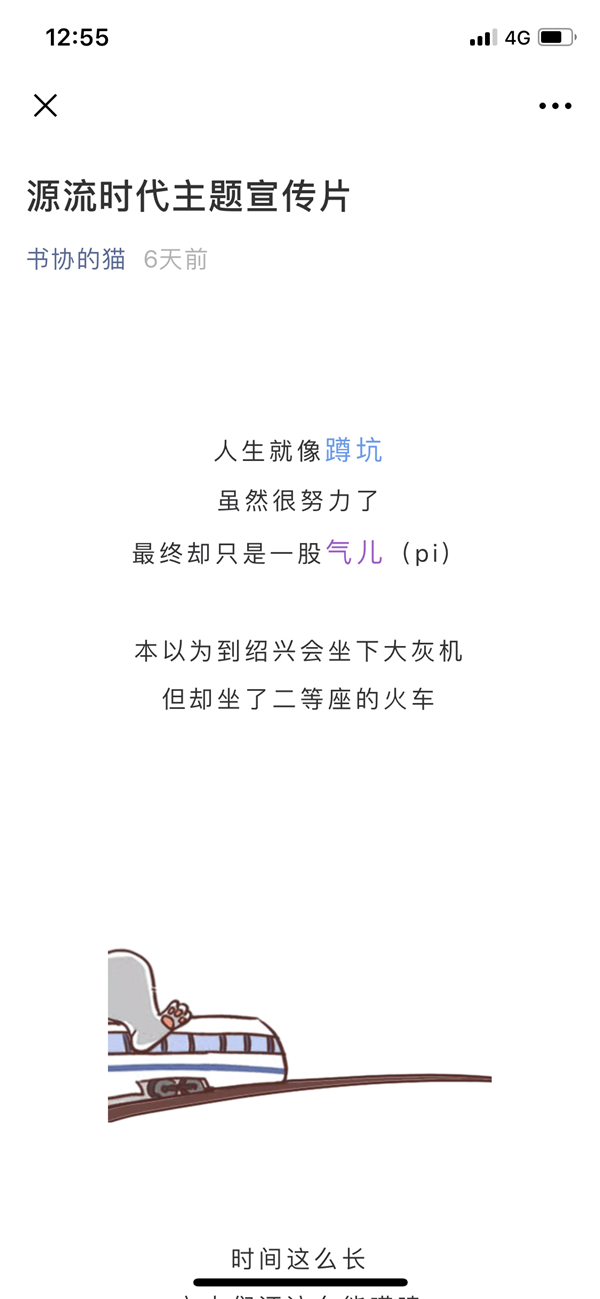
Task: Open the 书协的猫 account page
Action: 76,259
